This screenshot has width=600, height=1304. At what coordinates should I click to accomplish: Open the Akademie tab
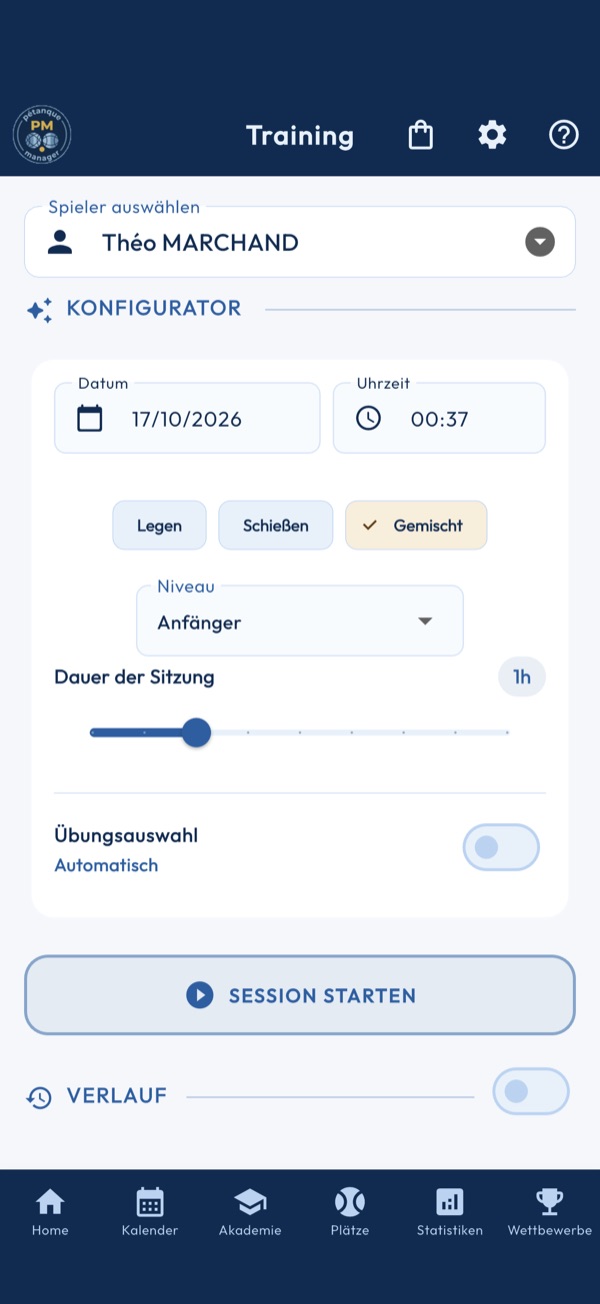coord(250,1213)
